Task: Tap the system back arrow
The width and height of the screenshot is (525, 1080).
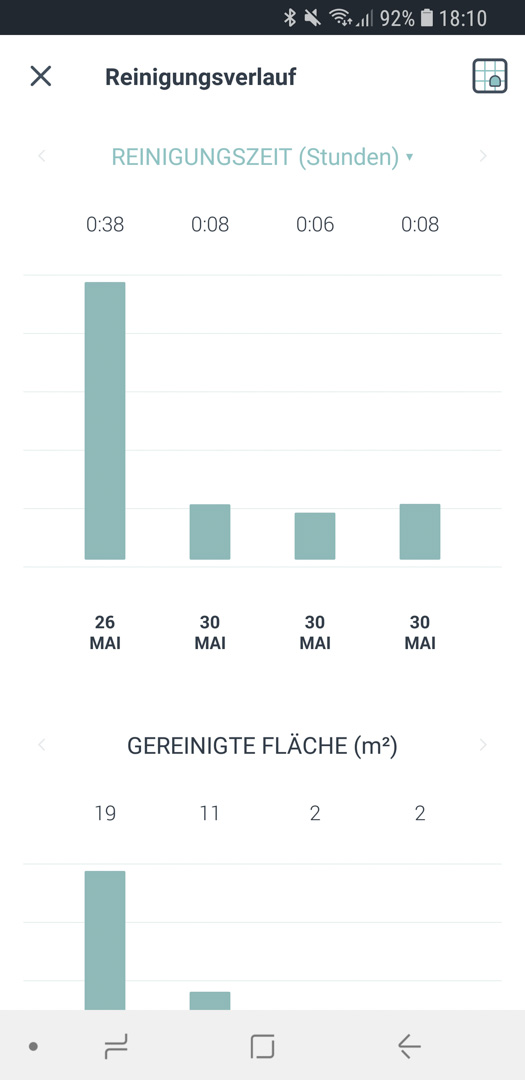Action: [x=409, y=1047]
